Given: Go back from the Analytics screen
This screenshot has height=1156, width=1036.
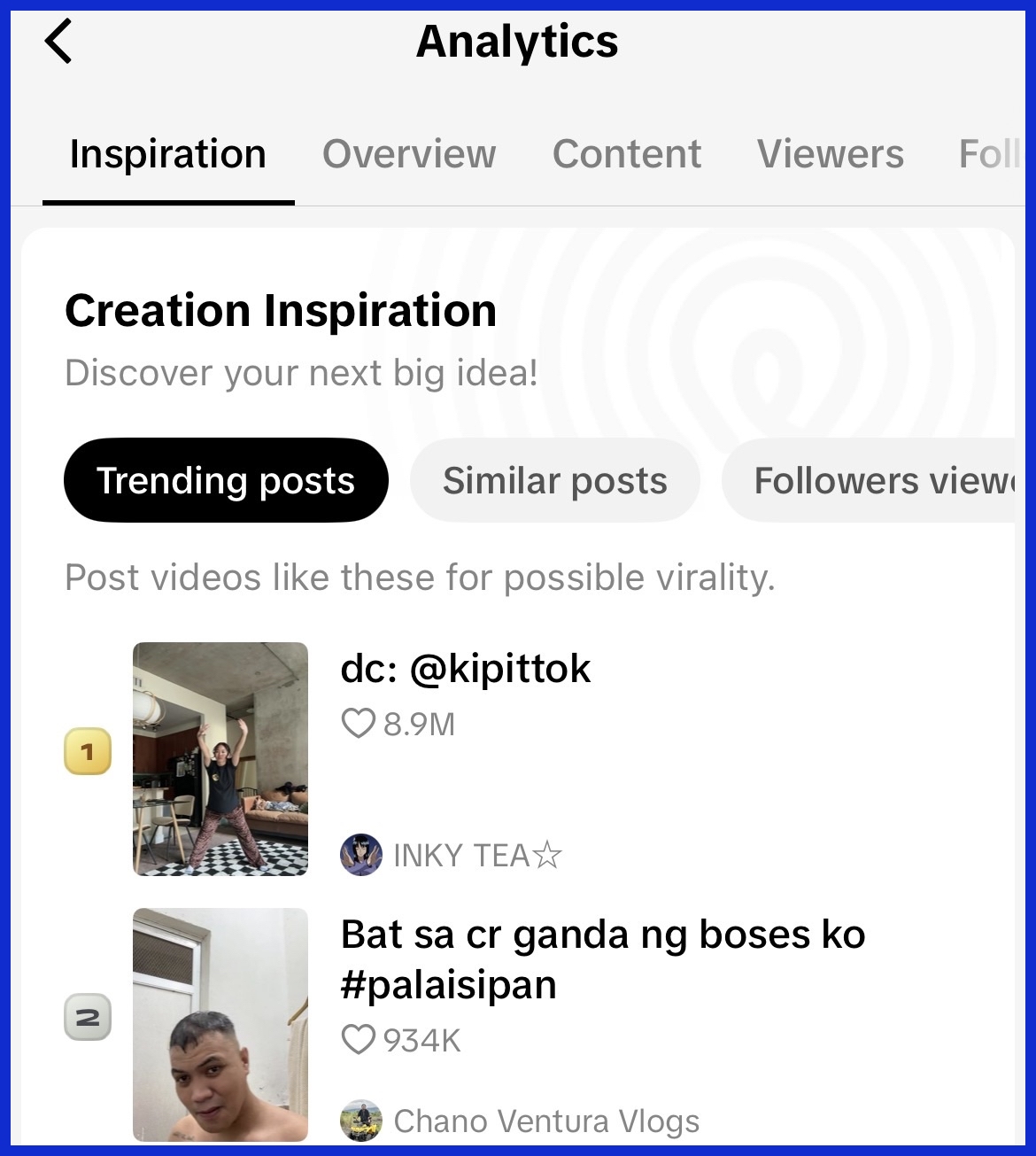Looking at the screenshot, I should tap(59, 42).
